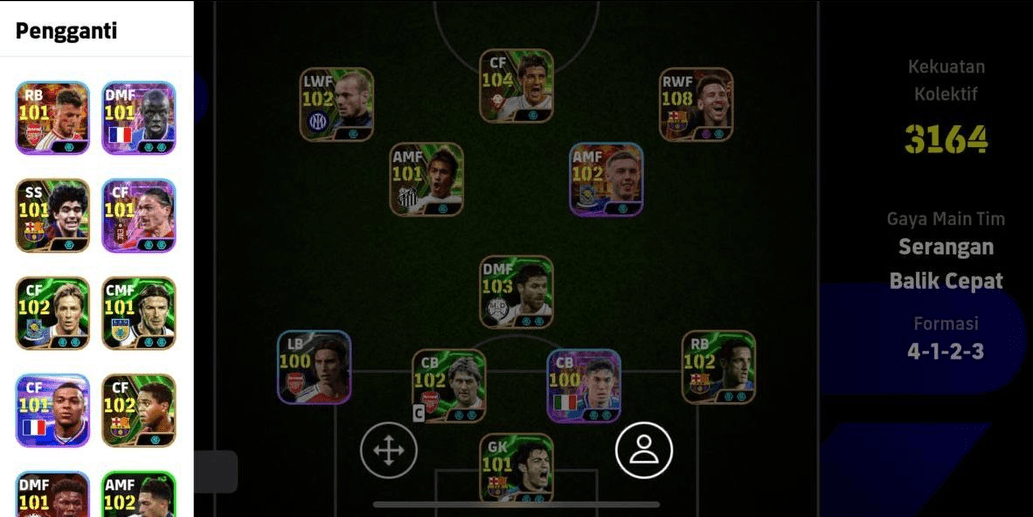
Task: Select the RB 102 Barcelona defender card
Action: 719,367
